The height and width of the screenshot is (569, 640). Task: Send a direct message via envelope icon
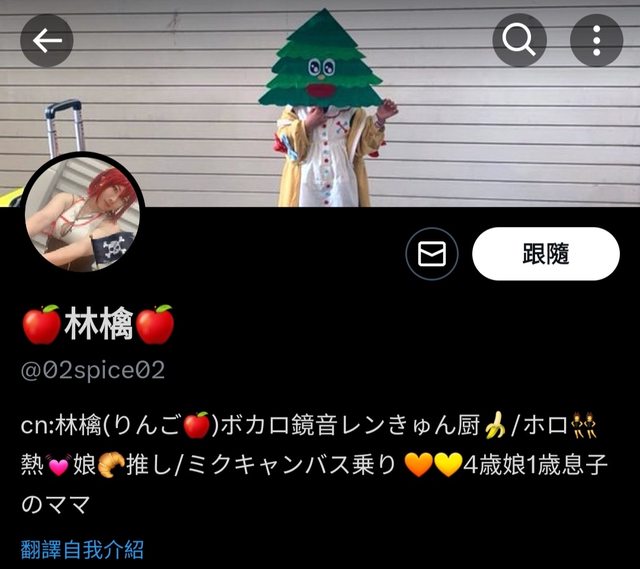pyautogui.click(x=431, y=255)
